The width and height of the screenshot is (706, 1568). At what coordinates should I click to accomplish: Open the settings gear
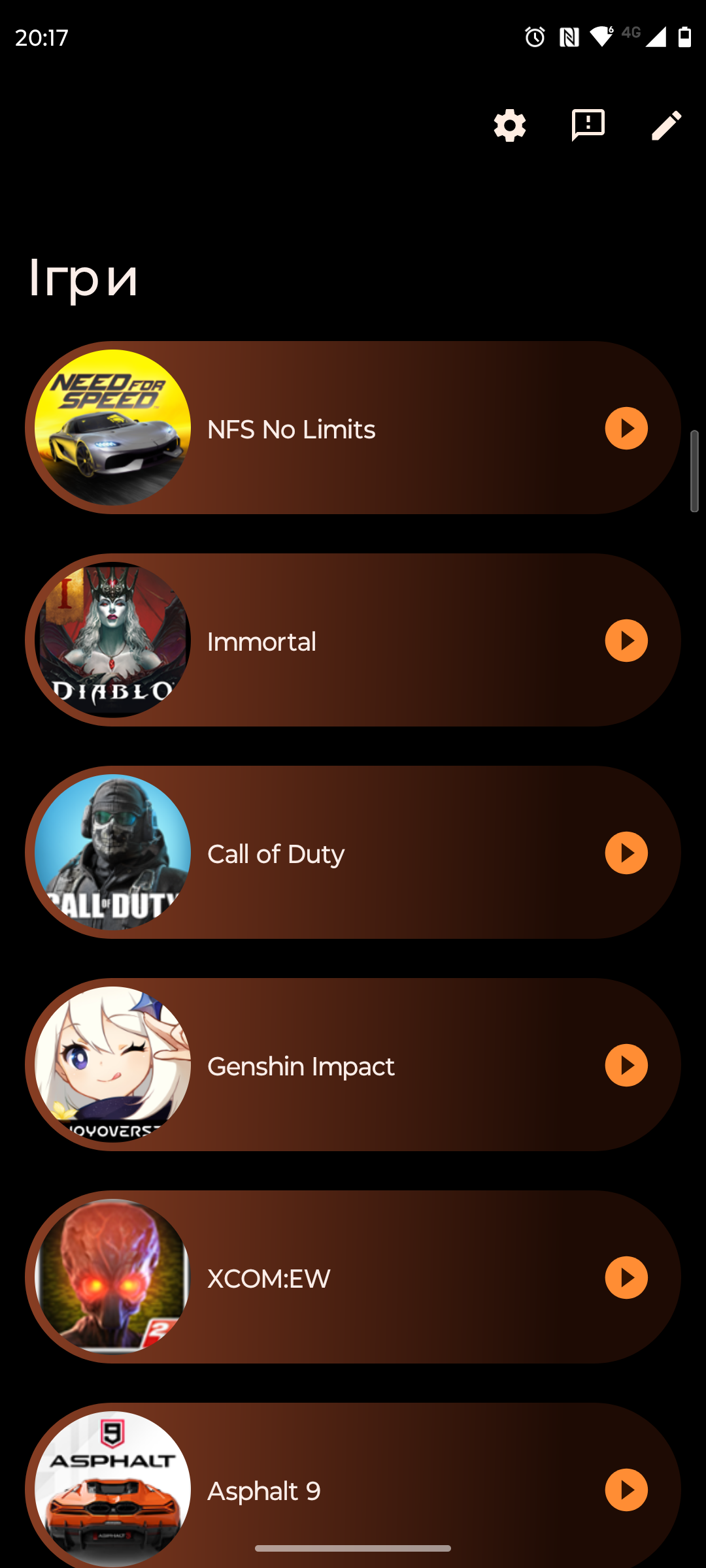click(510, 125)
